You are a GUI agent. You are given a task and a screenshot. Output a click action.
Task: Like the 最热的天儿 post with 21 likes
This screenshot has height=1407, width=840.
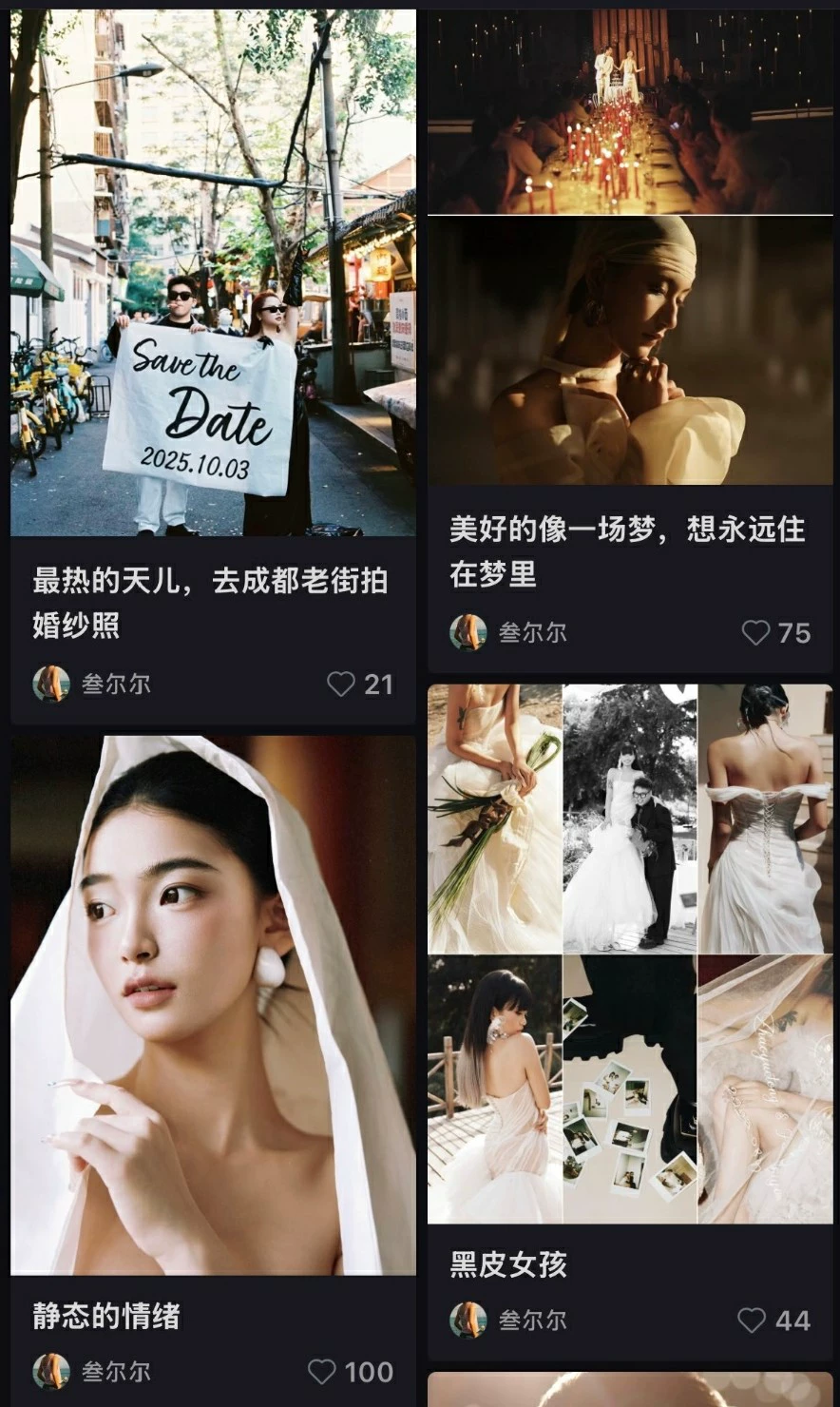(x=341, y=684)
